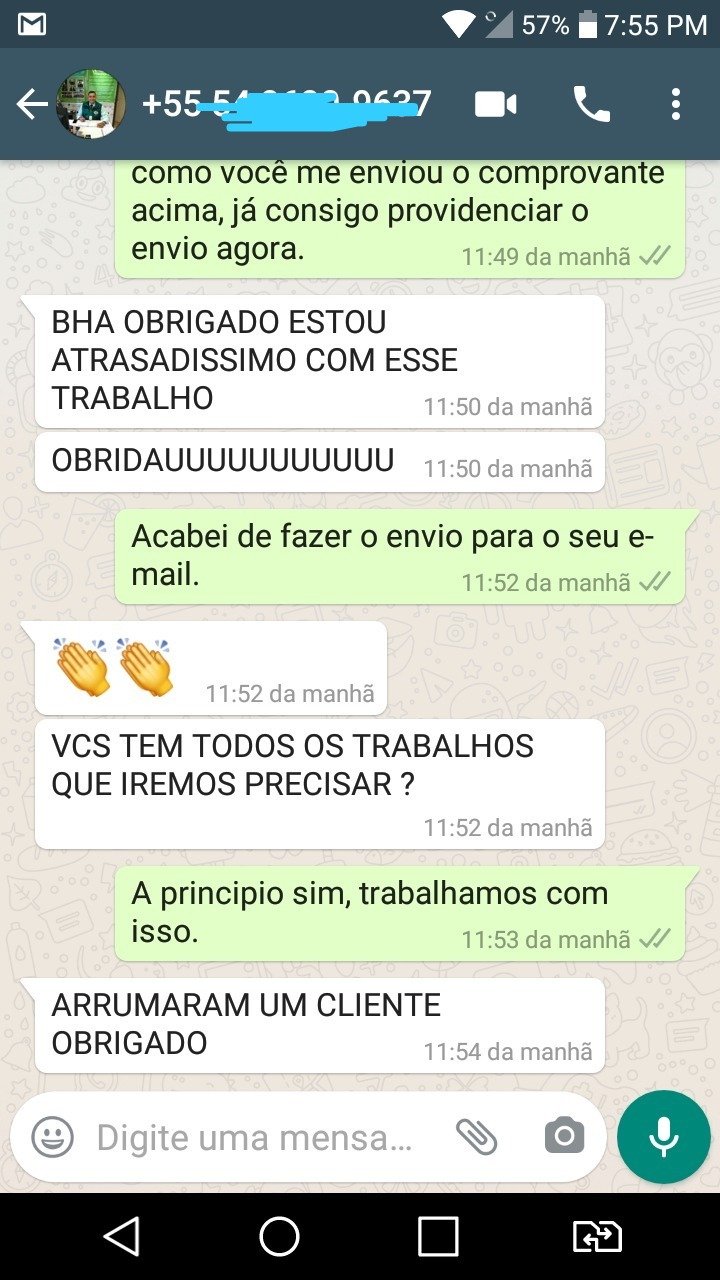Start a video call with this contact
The width and height of the screenshot is (720, 1280).
[496, 104]
